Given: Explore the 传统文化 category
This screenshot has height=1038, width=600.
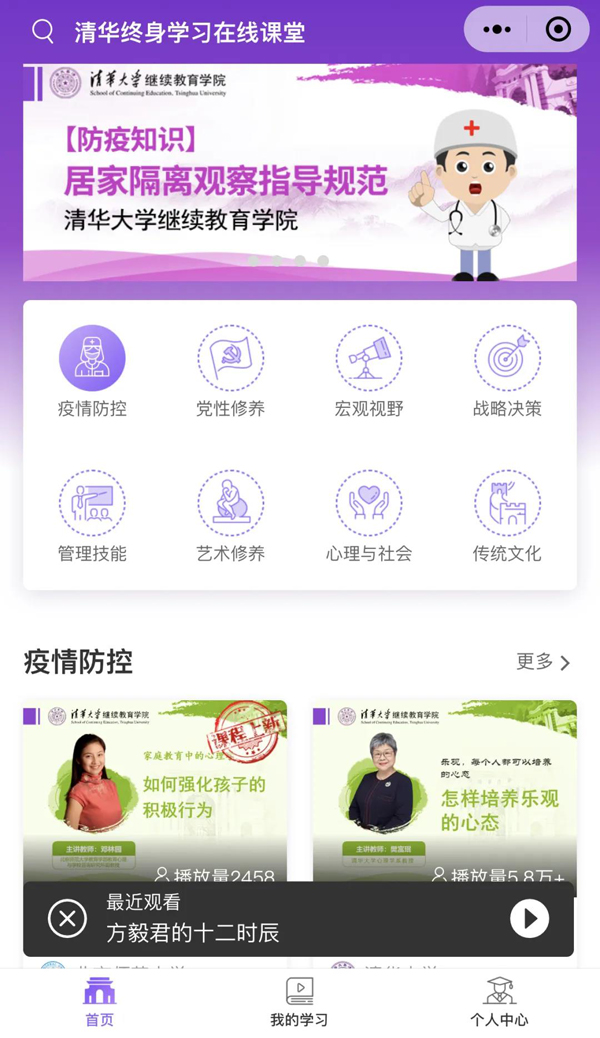Looking at the screenshot, I should (507, 516).
